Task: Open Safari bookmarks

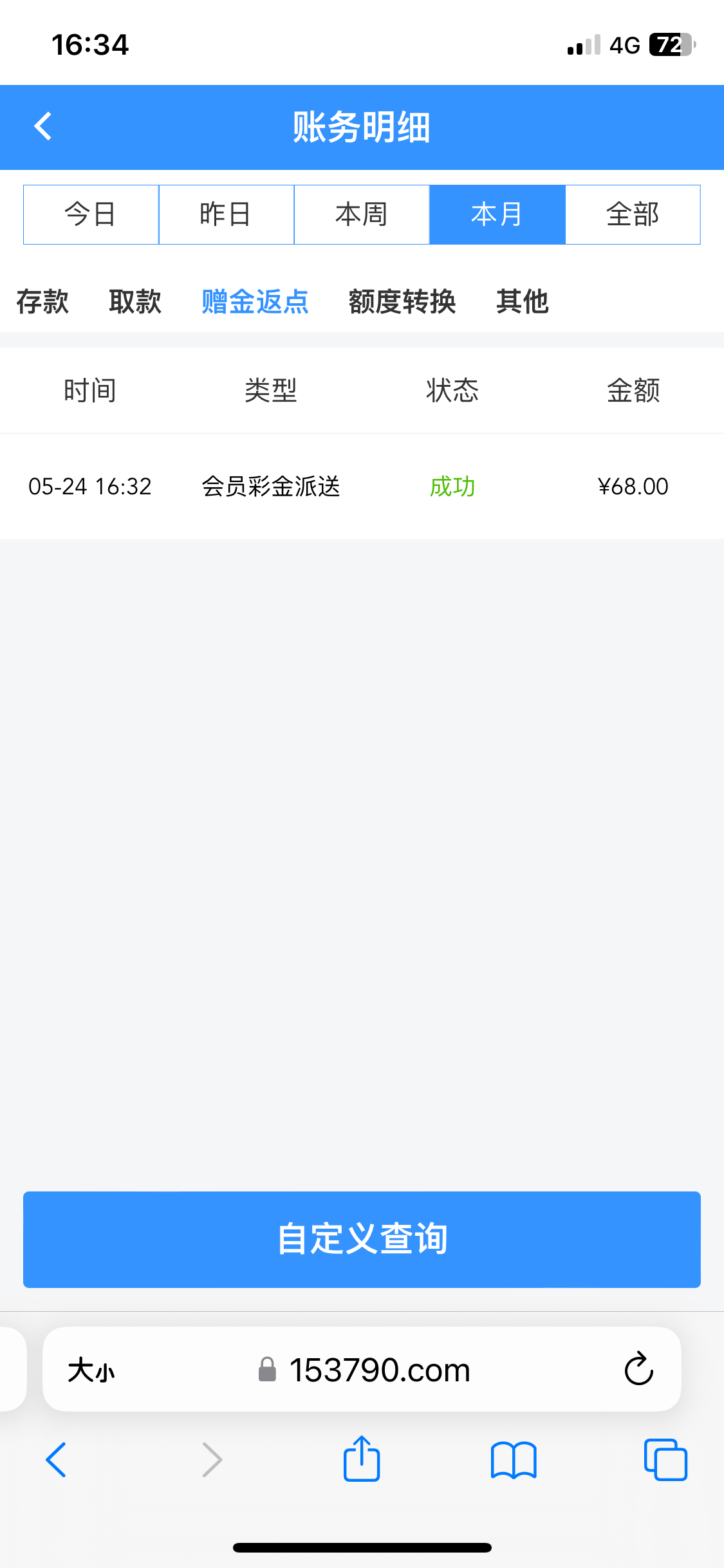Action: point(514,1459)
